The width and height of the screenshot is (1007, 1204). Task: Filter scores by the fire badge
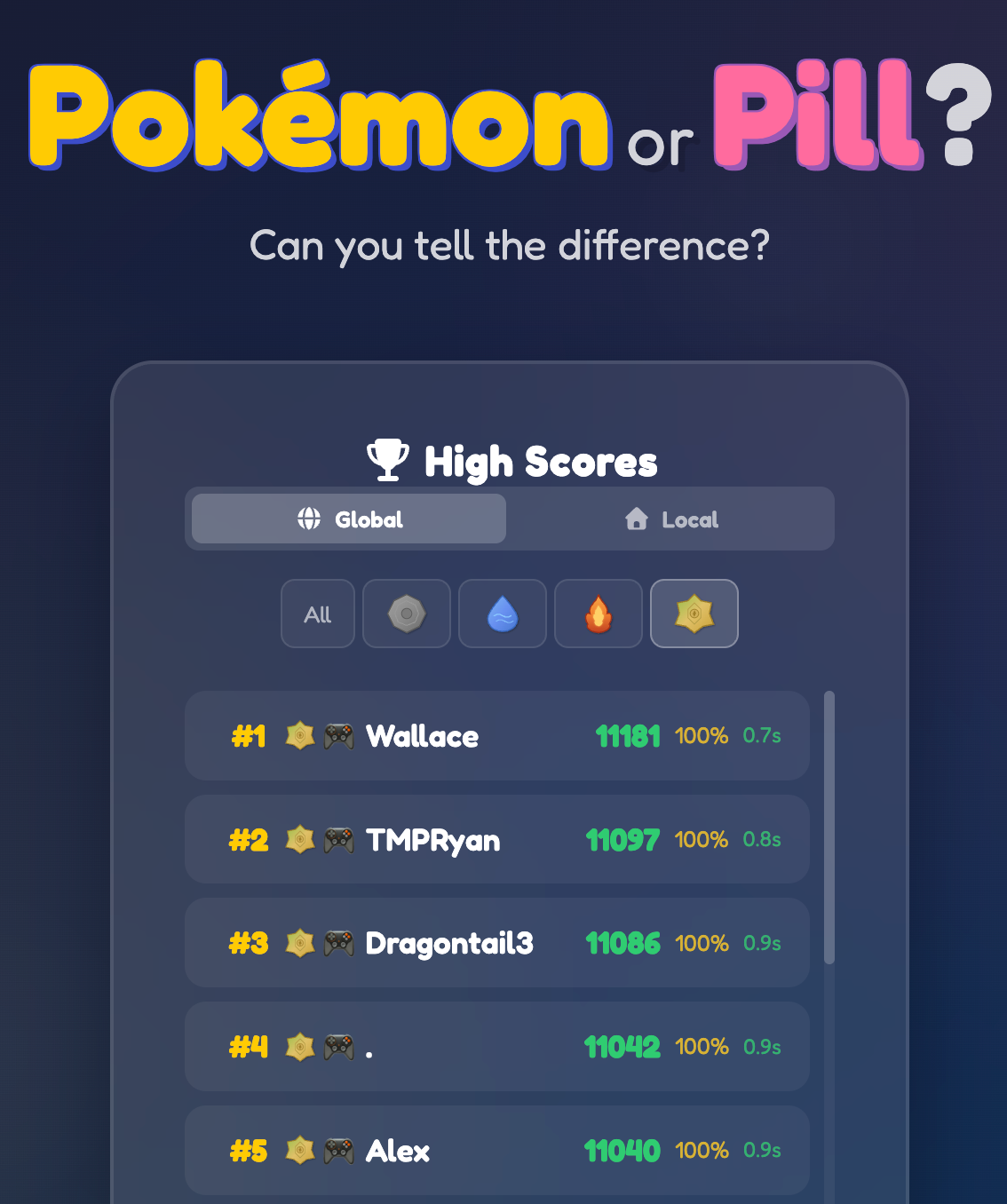(x=599, y=614)
